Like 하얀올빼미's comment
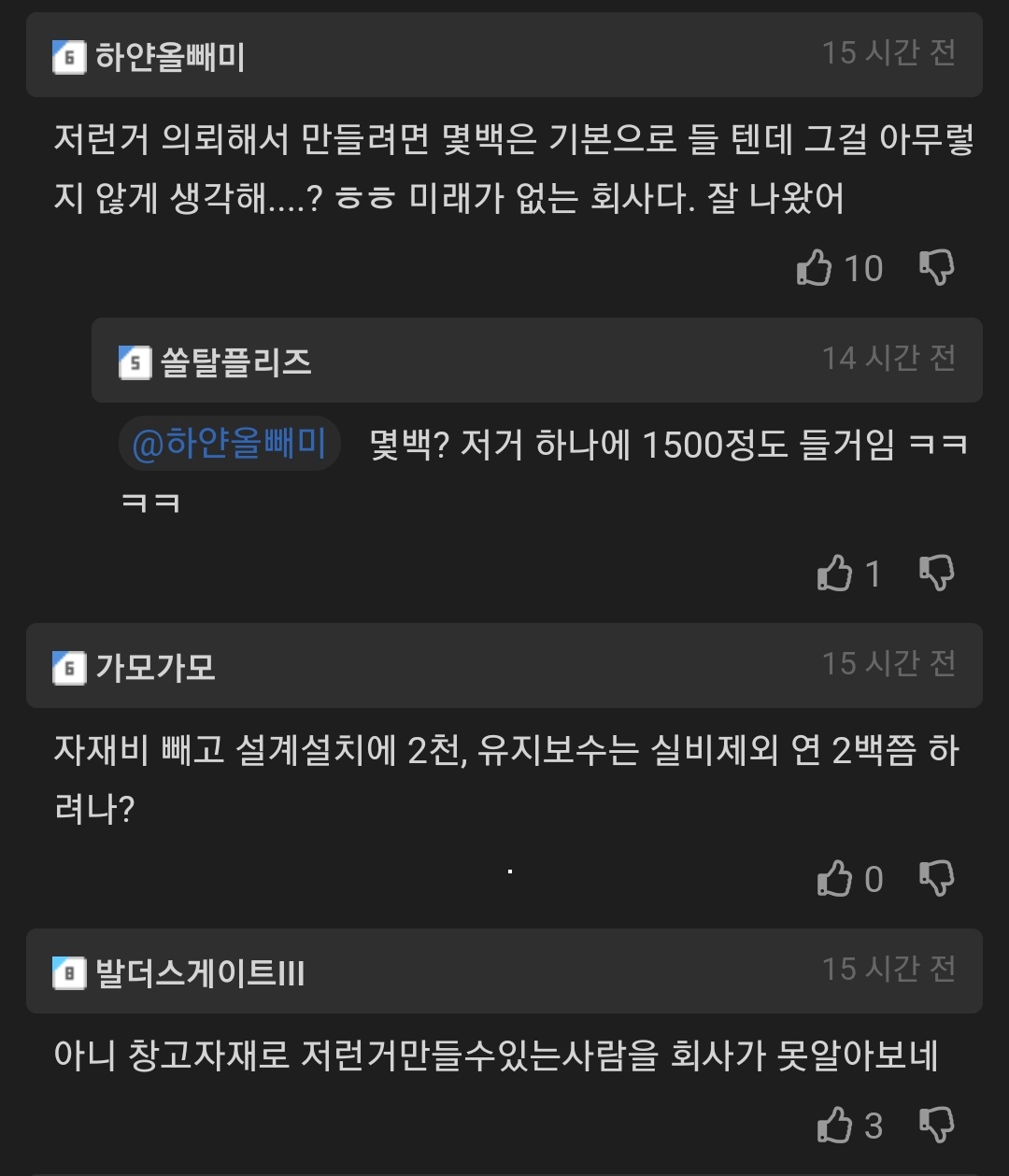This screenshot has width=1009, height=1176. (x=815, y=268)
